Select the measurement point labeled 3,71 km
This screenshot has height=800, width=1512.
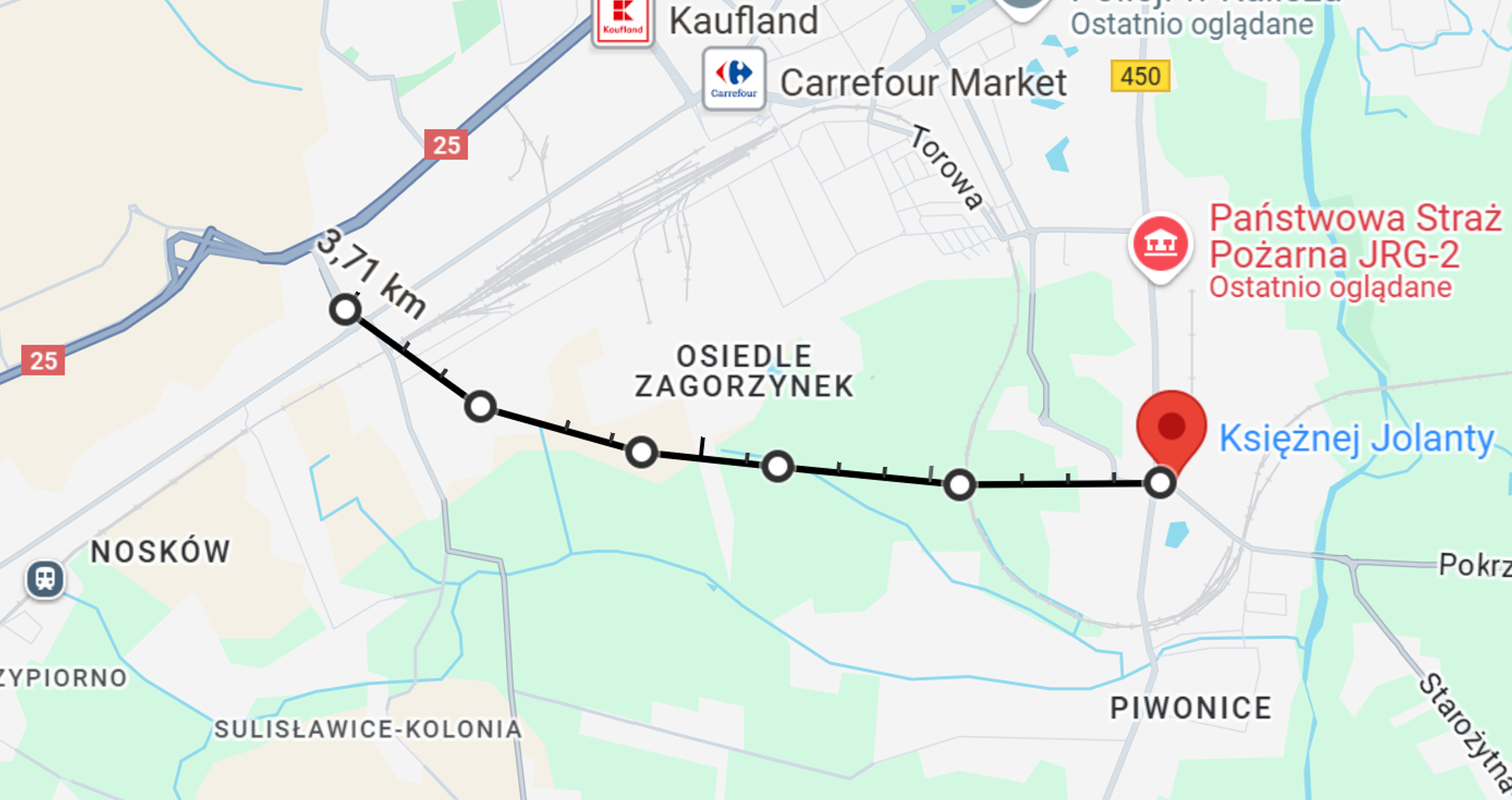tap(345, 310)
